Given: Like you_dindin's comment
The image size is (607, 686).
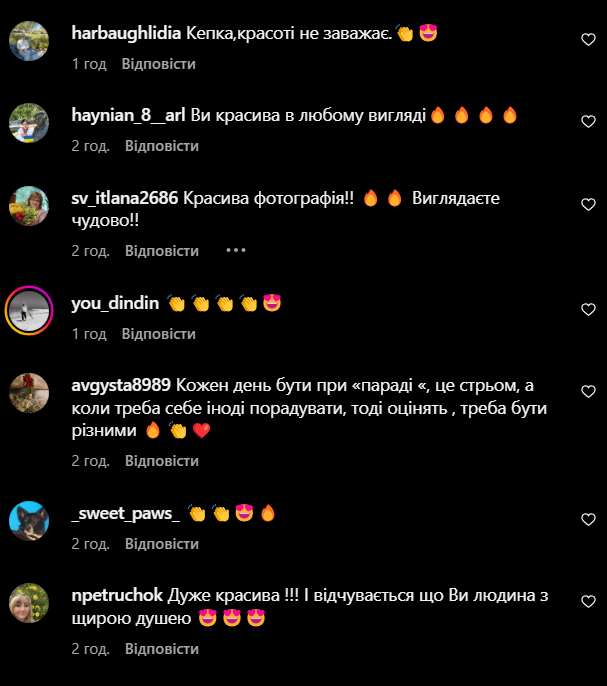Looking at the screenshot, I should 588,309.
